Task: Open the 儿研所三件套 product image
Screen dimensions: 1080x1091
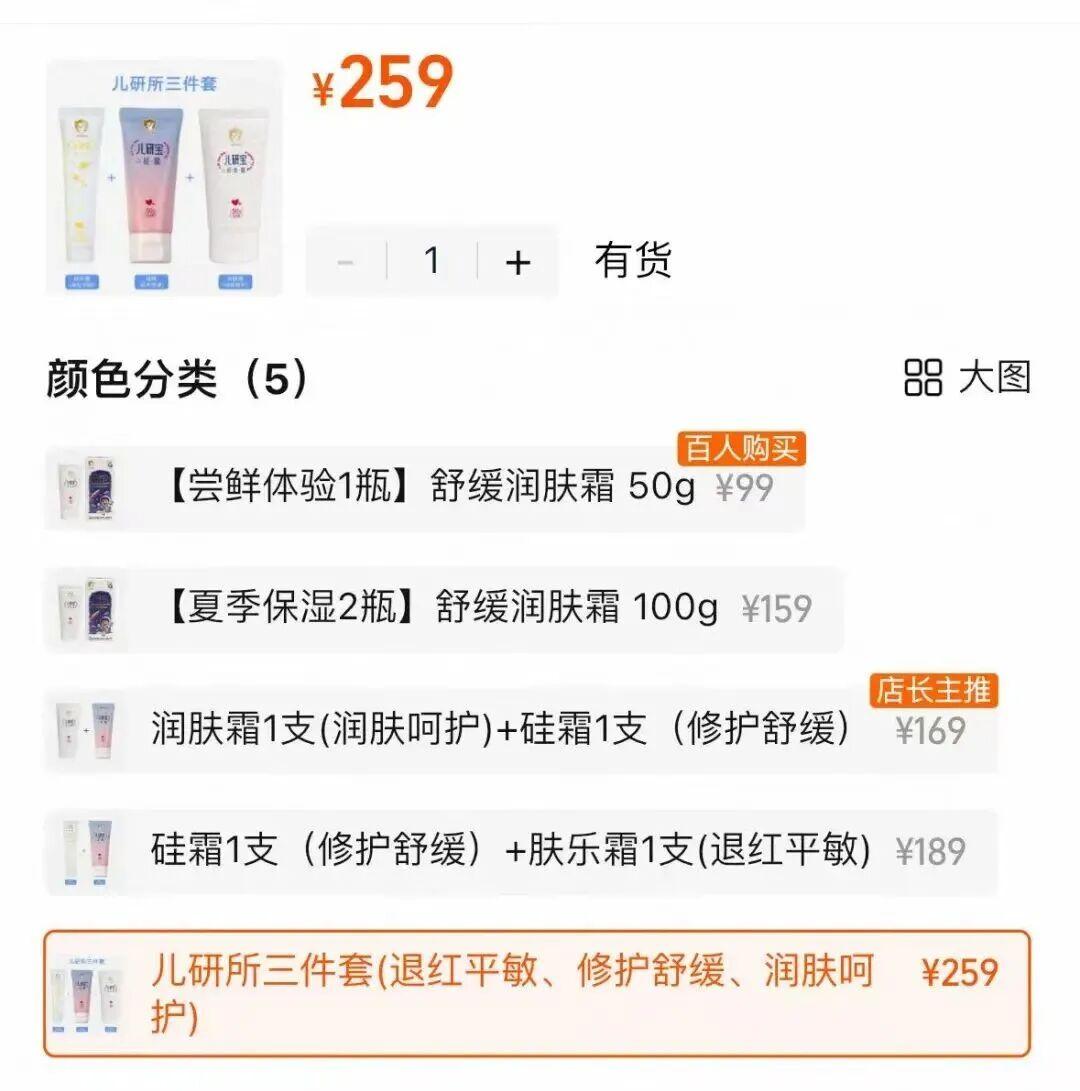Action: (164, 178)
